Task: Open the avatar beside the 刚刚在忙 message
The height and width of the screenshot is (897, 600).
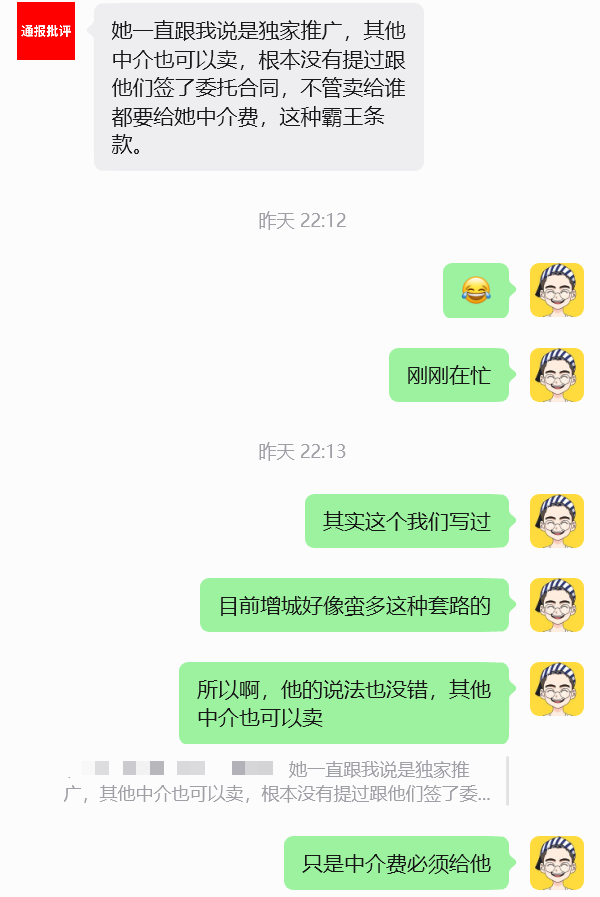Action: point(556,375)
